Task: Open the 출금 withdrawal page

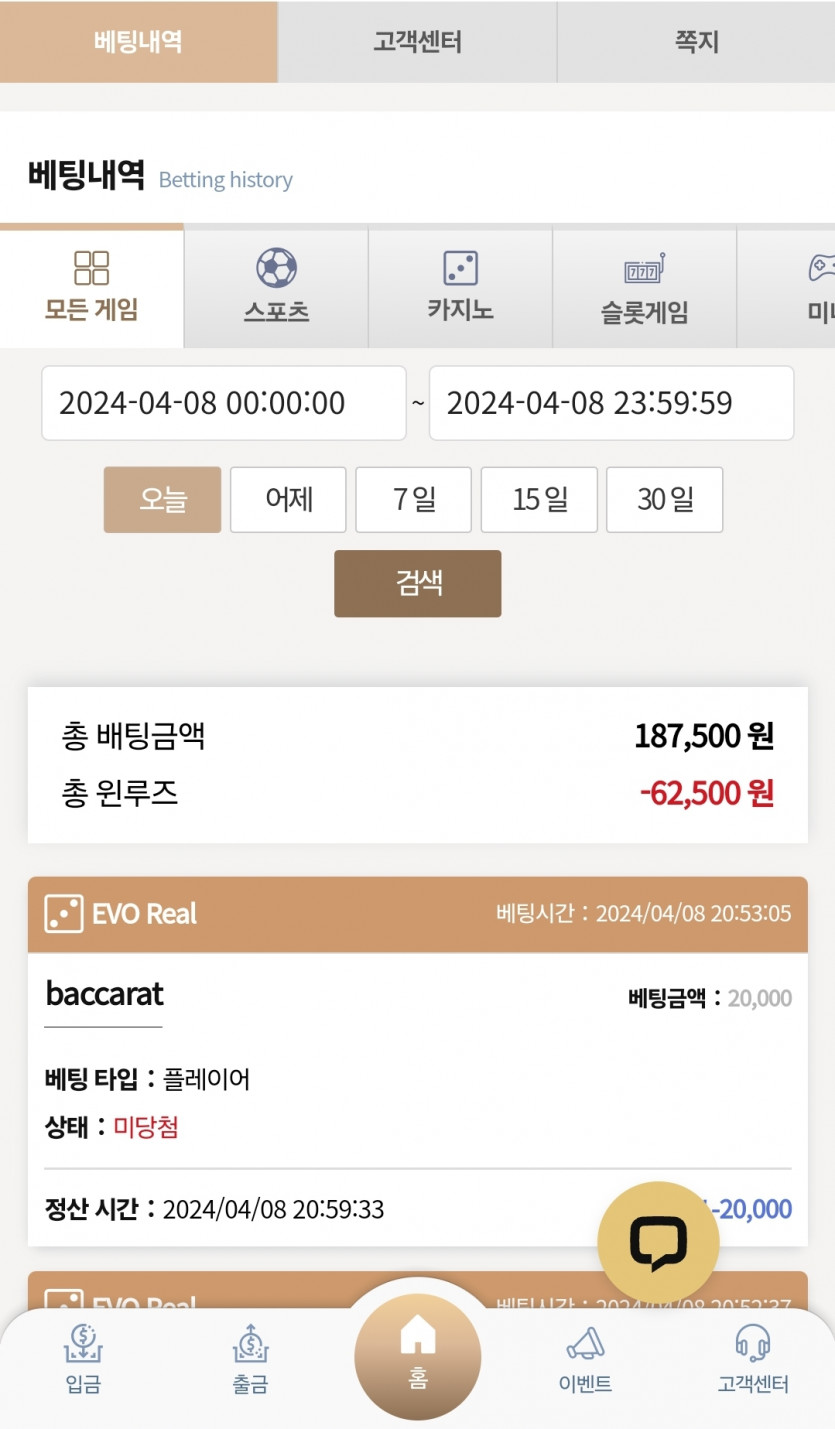Action: coord(250,1358)
